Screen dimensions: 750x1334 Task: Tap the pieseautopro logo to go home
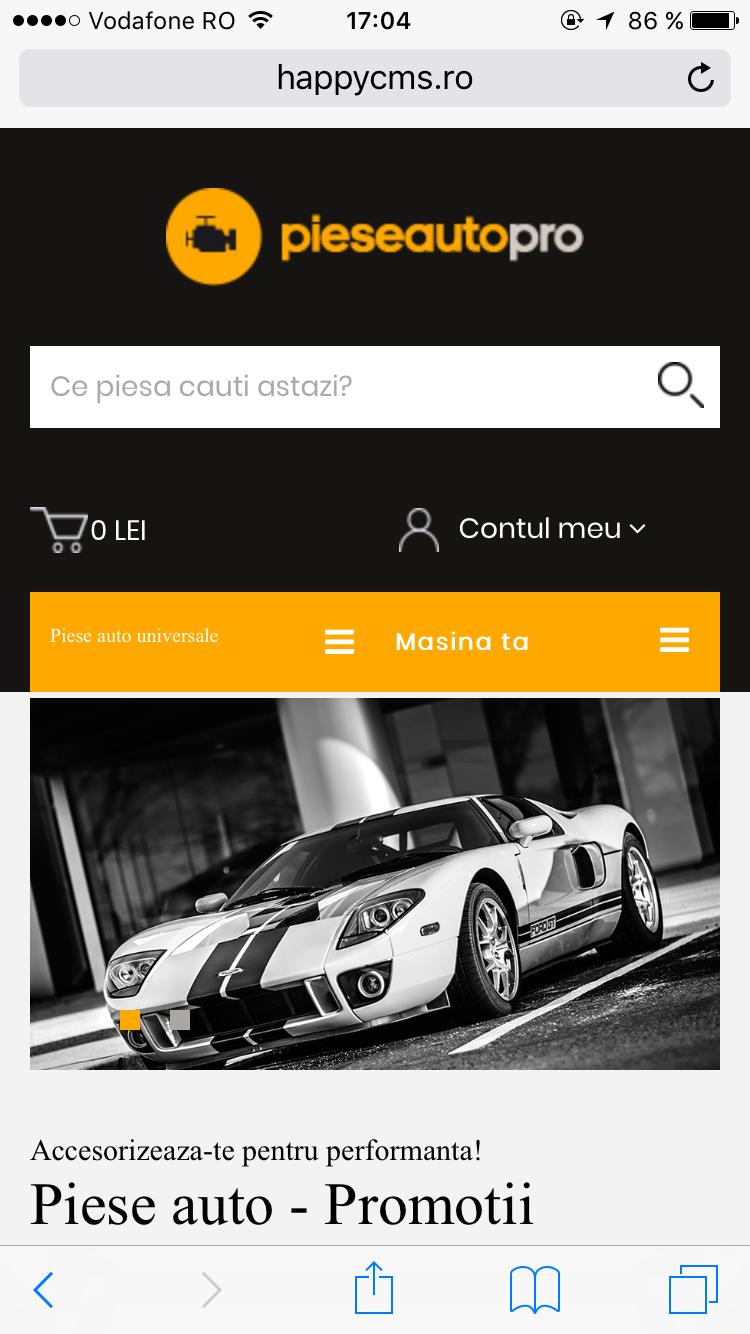coord(374,237)
